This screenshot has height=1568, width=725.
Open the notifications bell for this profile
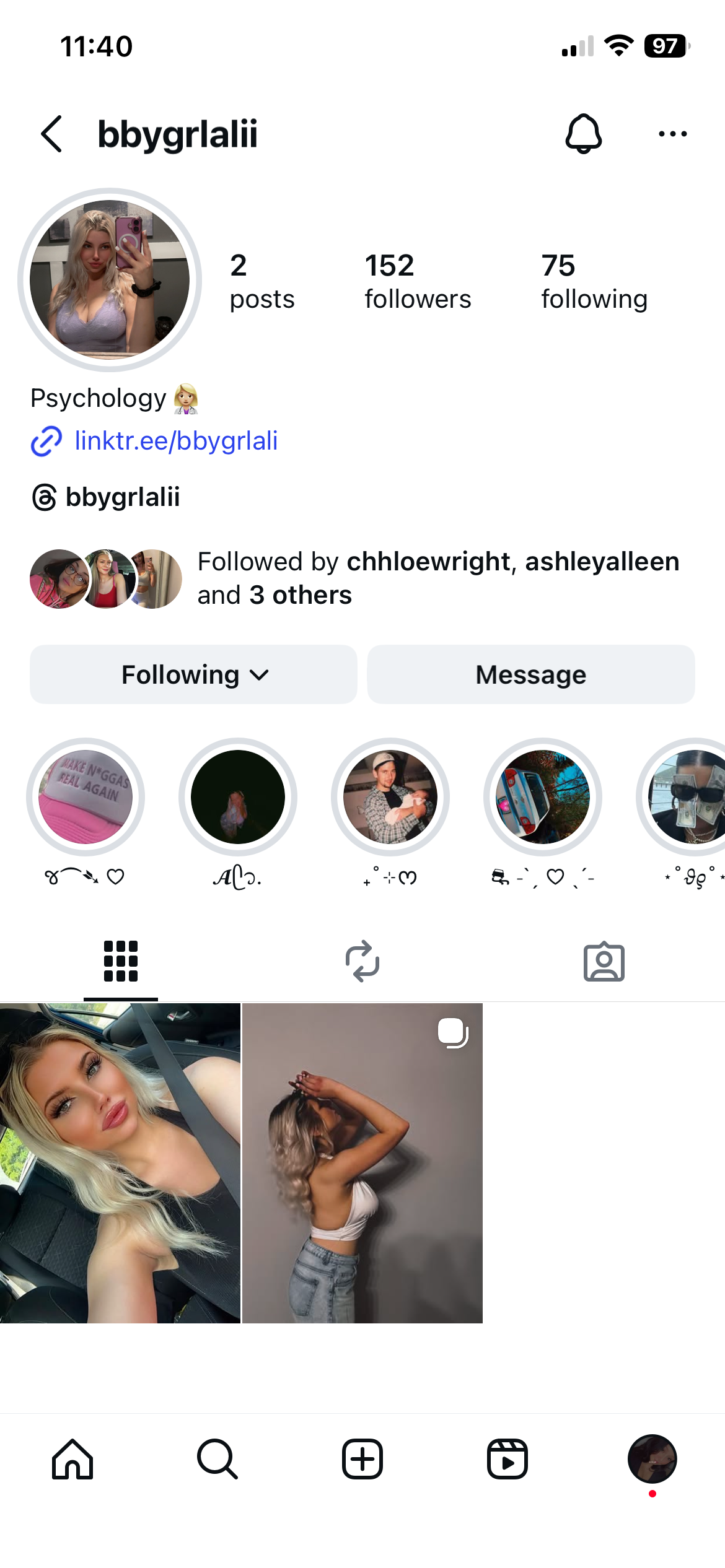[x=583, y=134]
